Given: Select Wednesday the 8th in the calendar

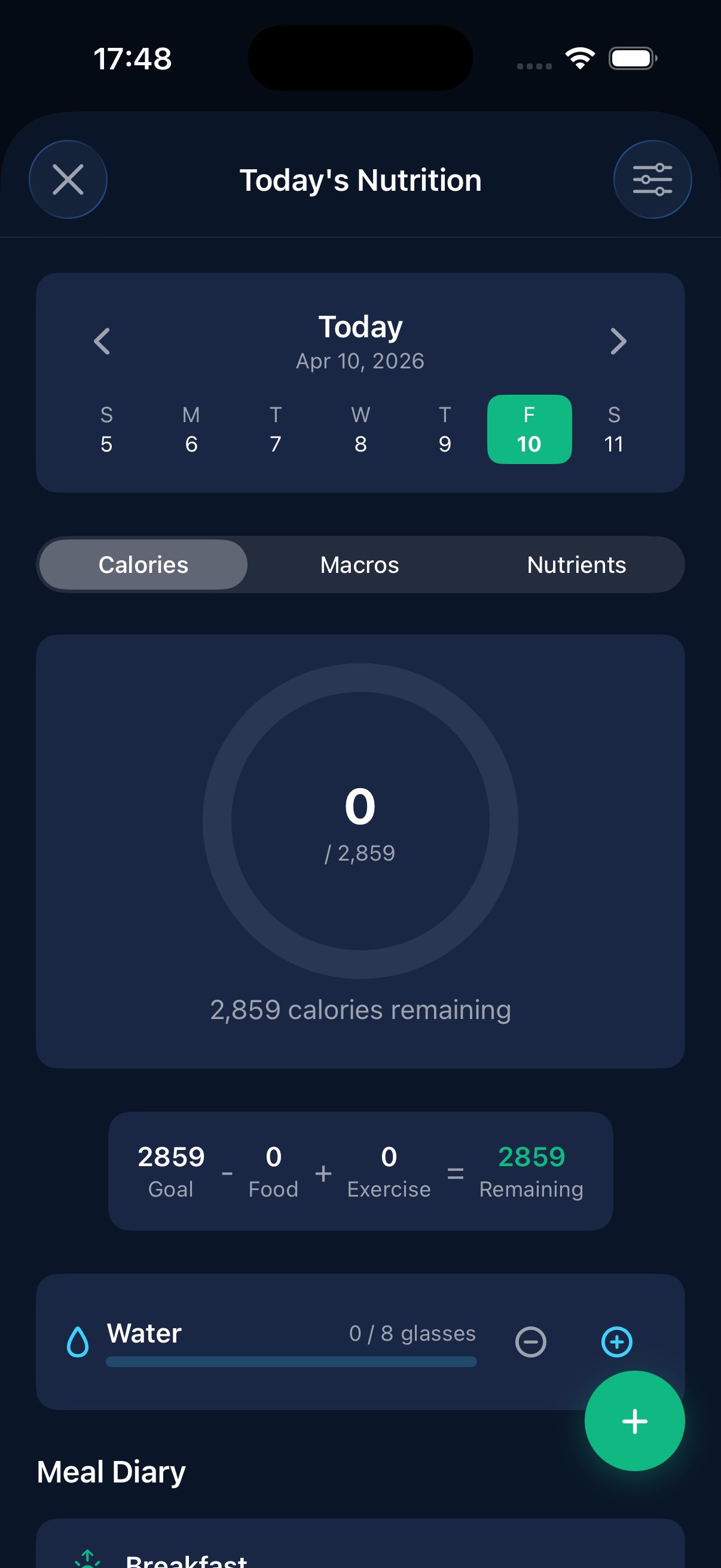Looking at the screenshot, I should [360, 429].
